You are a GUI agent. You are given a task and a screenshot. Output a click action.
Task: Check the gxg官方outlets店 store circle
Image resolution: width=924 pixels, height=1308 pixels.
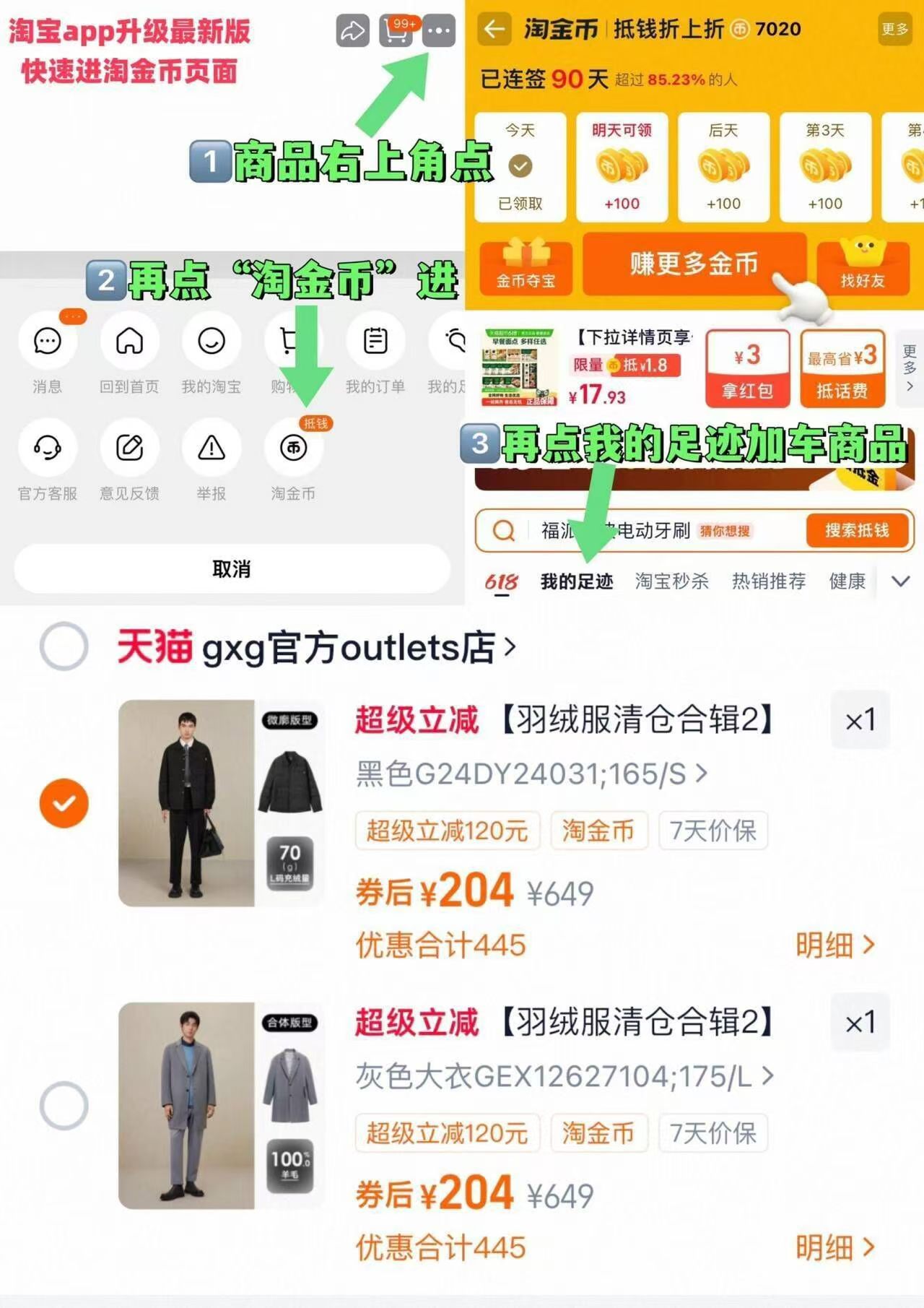coord(64,648)
